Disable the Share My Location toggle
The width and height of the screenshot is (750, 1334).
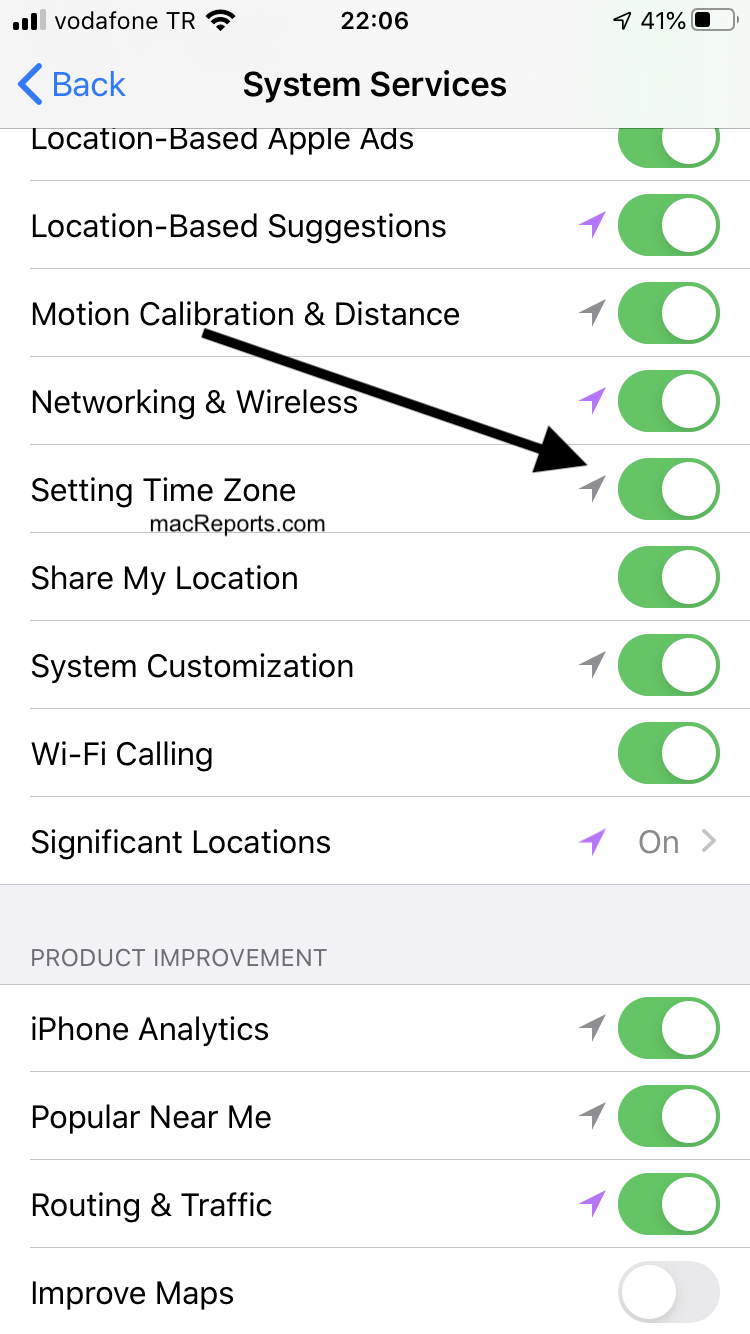tap(668, 577)
